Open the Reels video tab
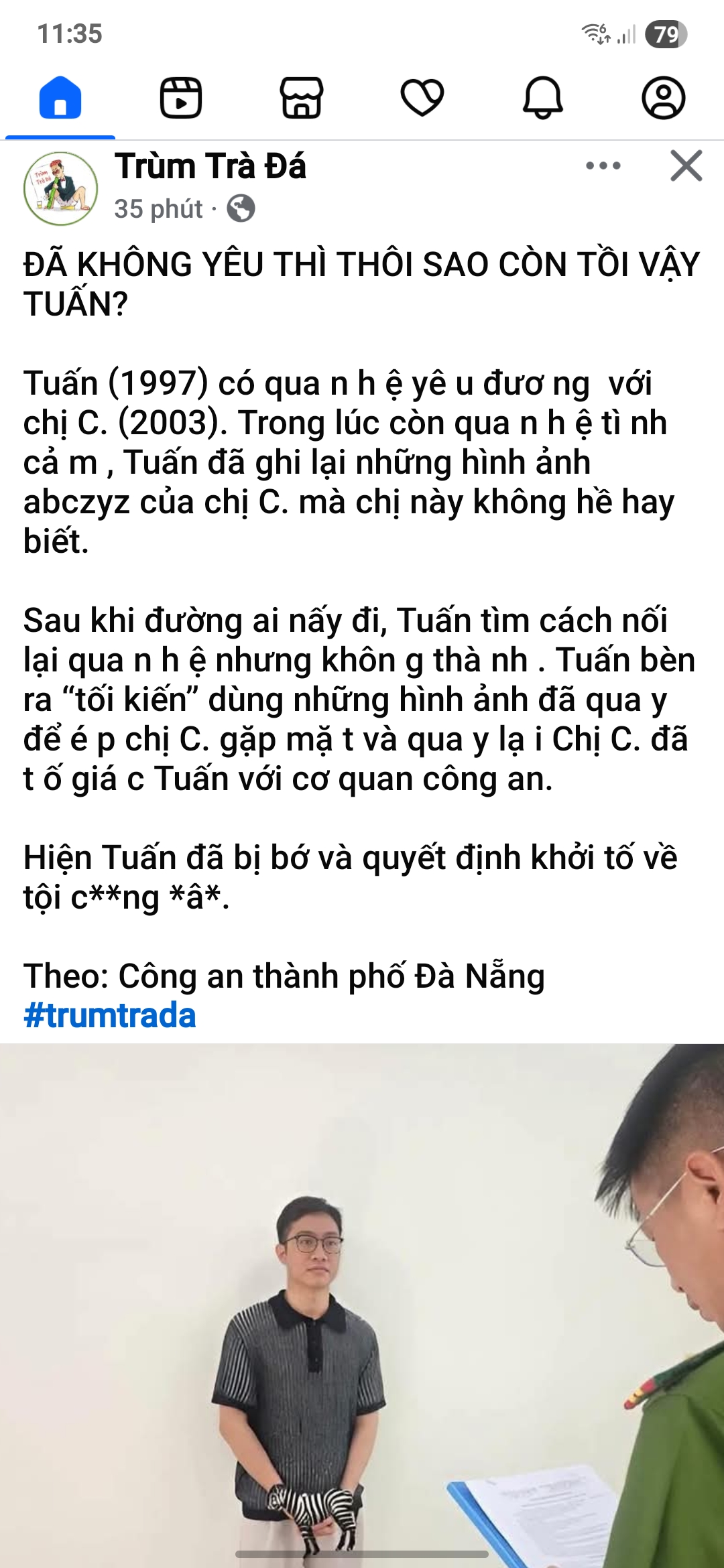This screenshot has height=1568, width=724. (x=181, y=98)
